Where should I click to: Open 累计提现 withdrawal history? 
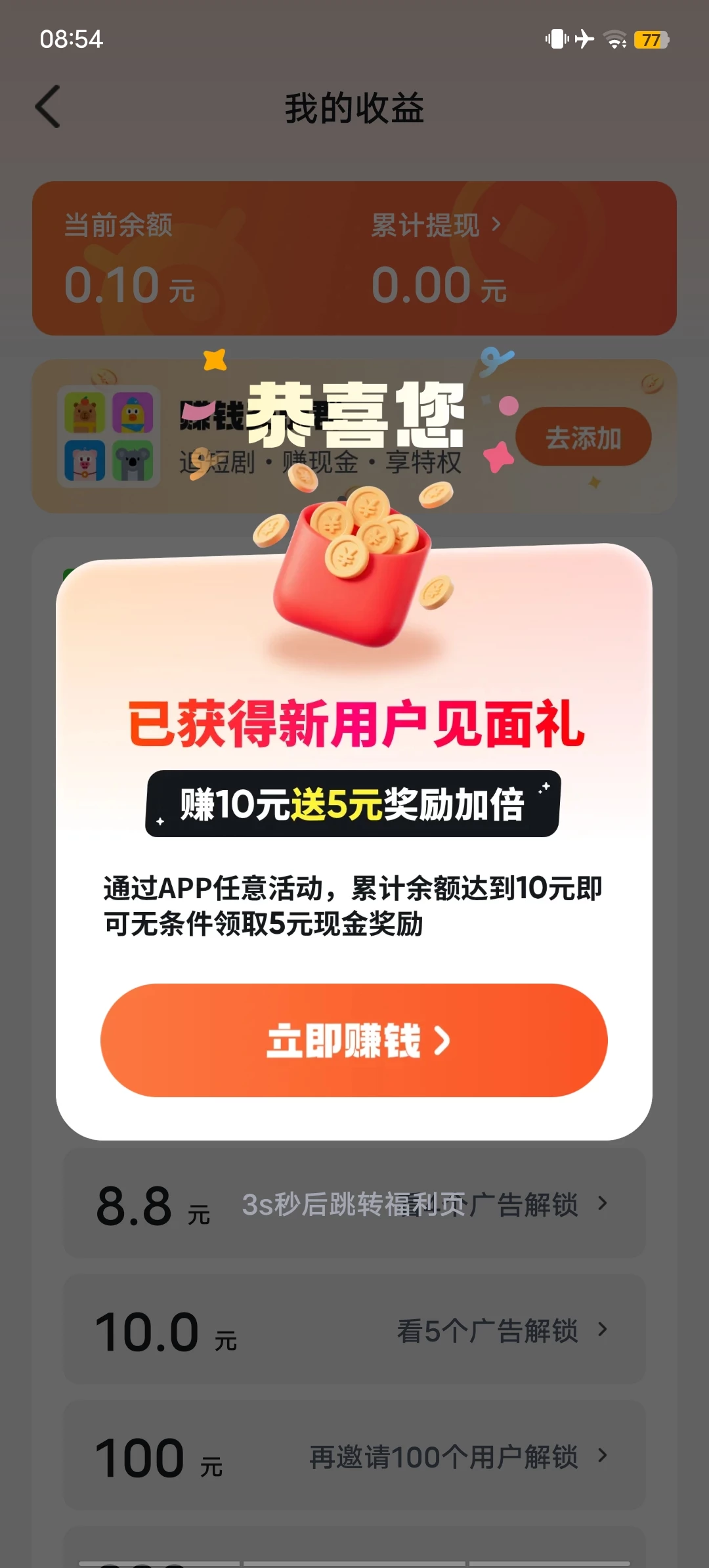point(436,226)
